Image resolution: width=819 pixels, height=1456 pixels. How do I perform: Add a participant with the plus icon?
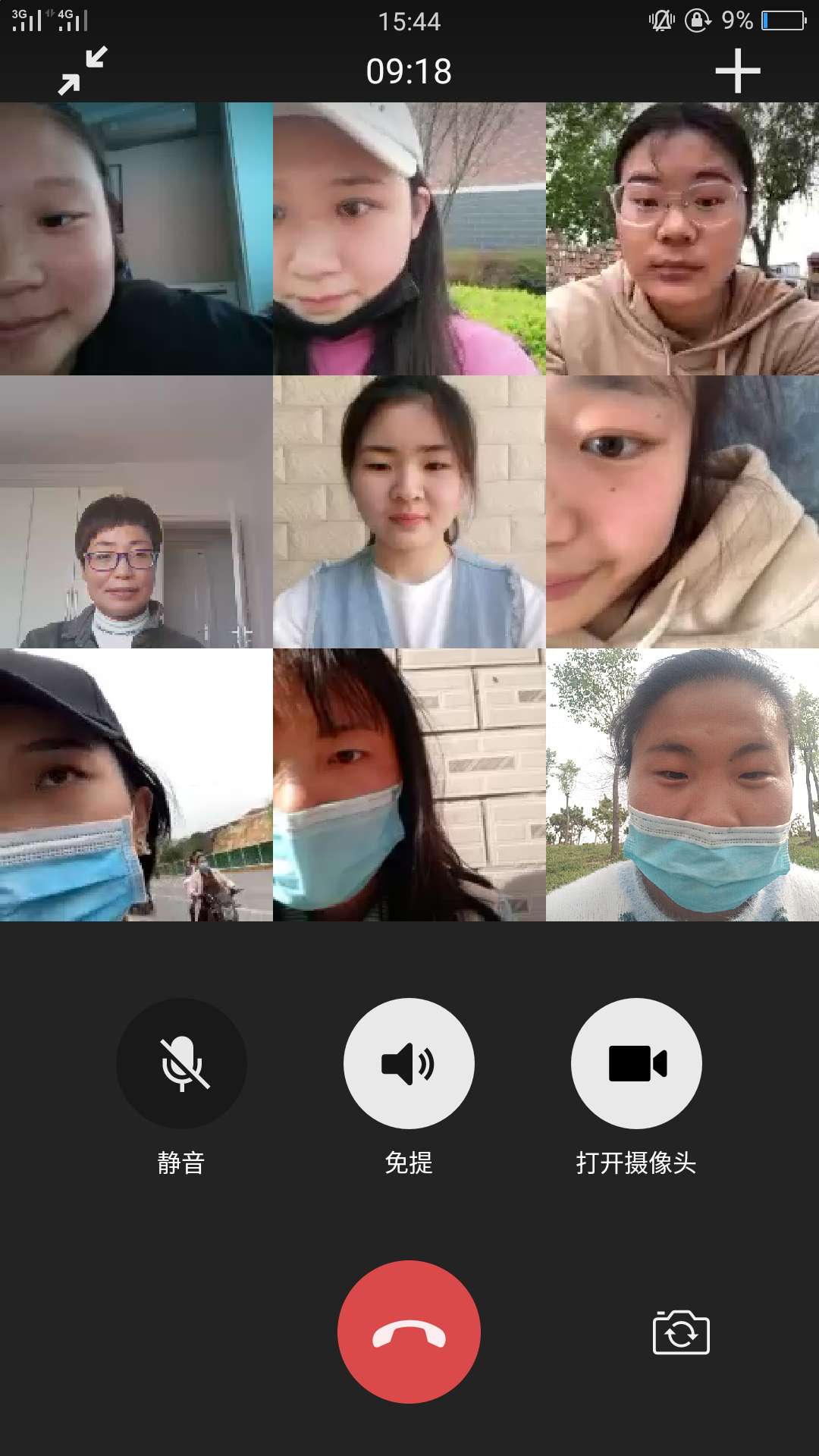(737, 71)
